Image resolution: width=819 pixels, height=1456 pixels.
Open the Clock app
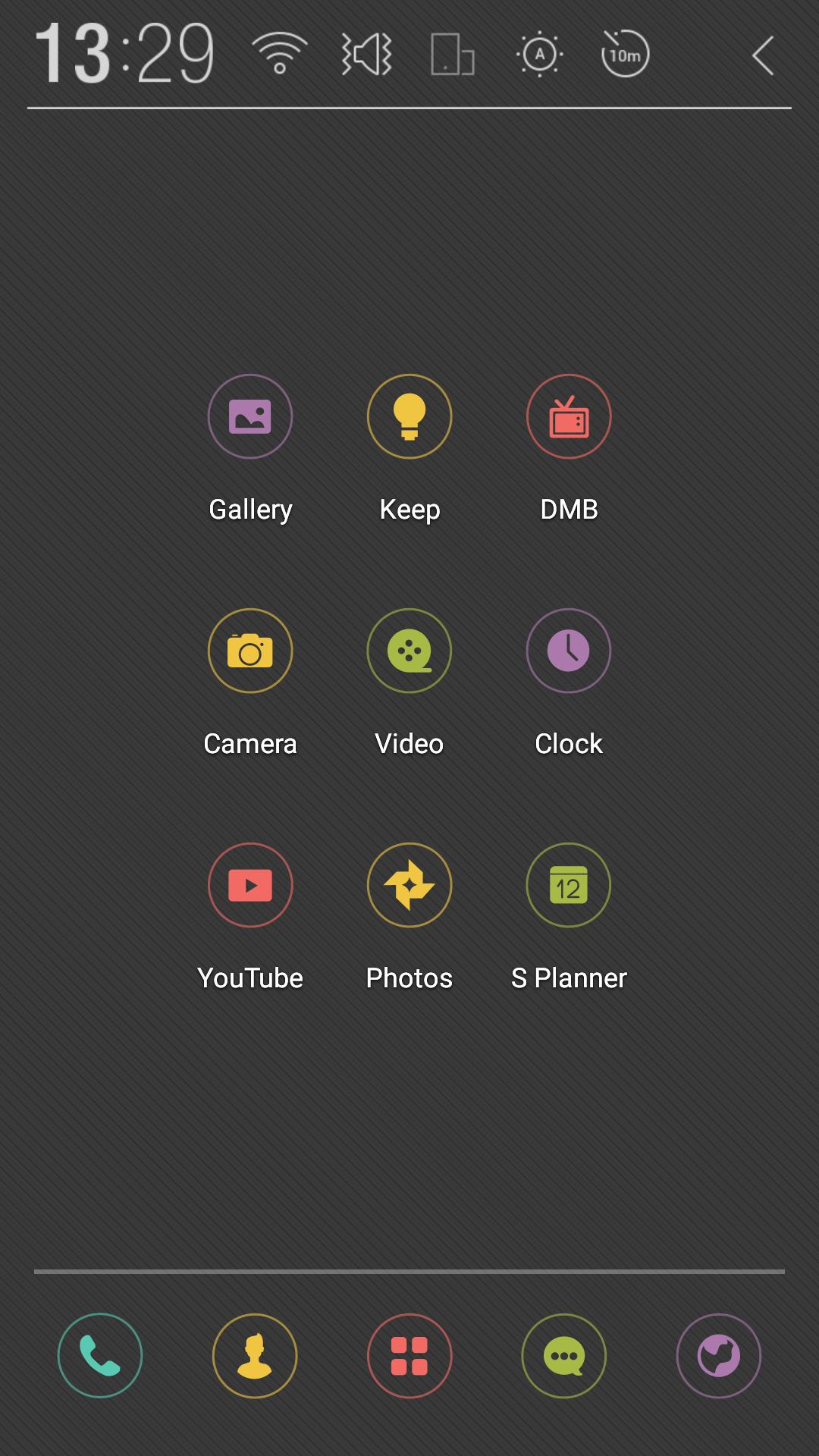569,651
